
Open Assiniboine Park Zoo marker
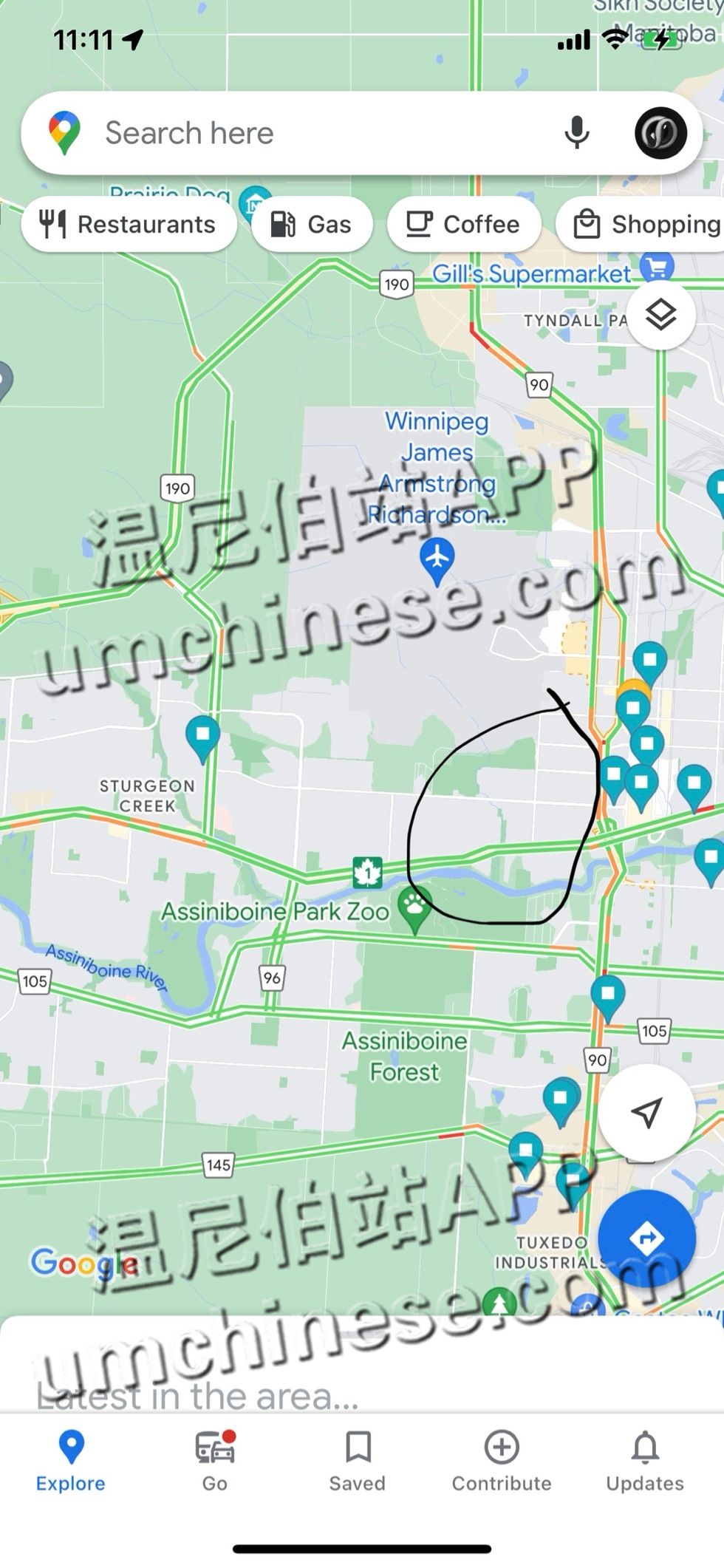415,905
